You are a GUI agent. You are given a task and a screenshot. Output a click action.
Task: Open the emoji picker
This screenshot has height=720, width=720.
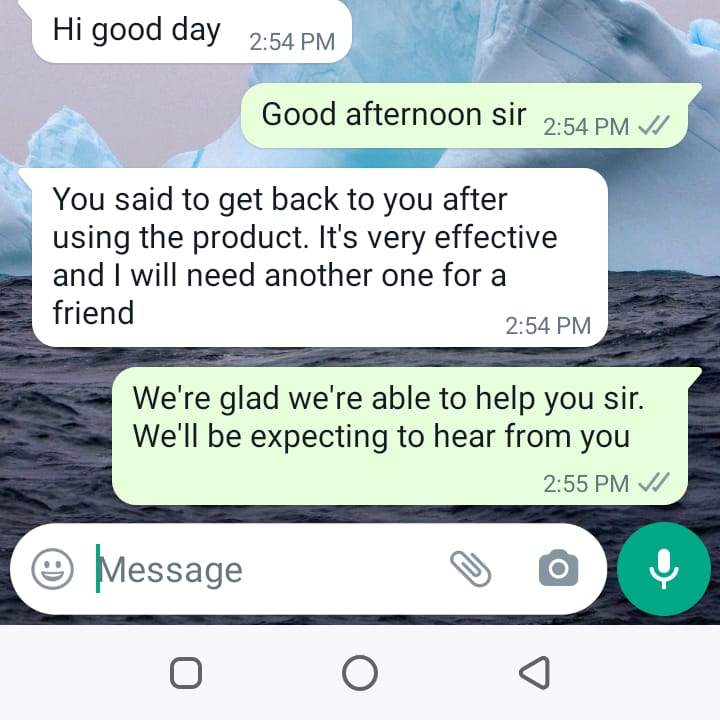pyautogui.click(x=53, y=569)
